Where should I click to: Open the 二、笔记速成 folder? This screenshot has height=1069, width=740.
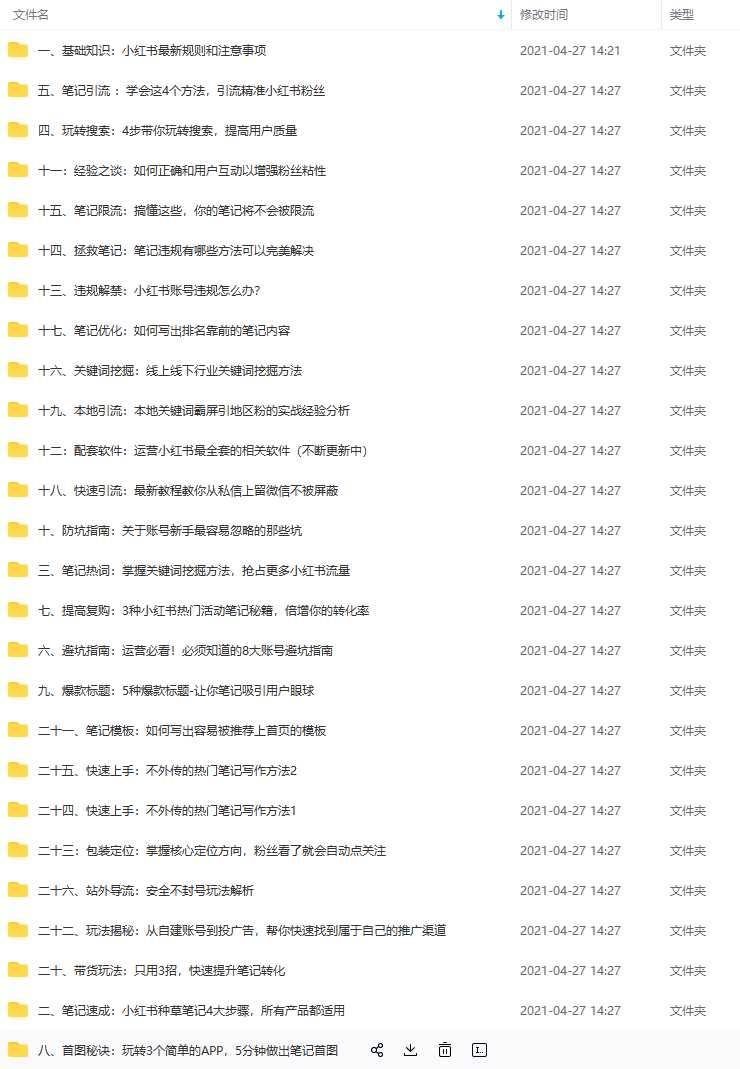[x=190, y=1010]
